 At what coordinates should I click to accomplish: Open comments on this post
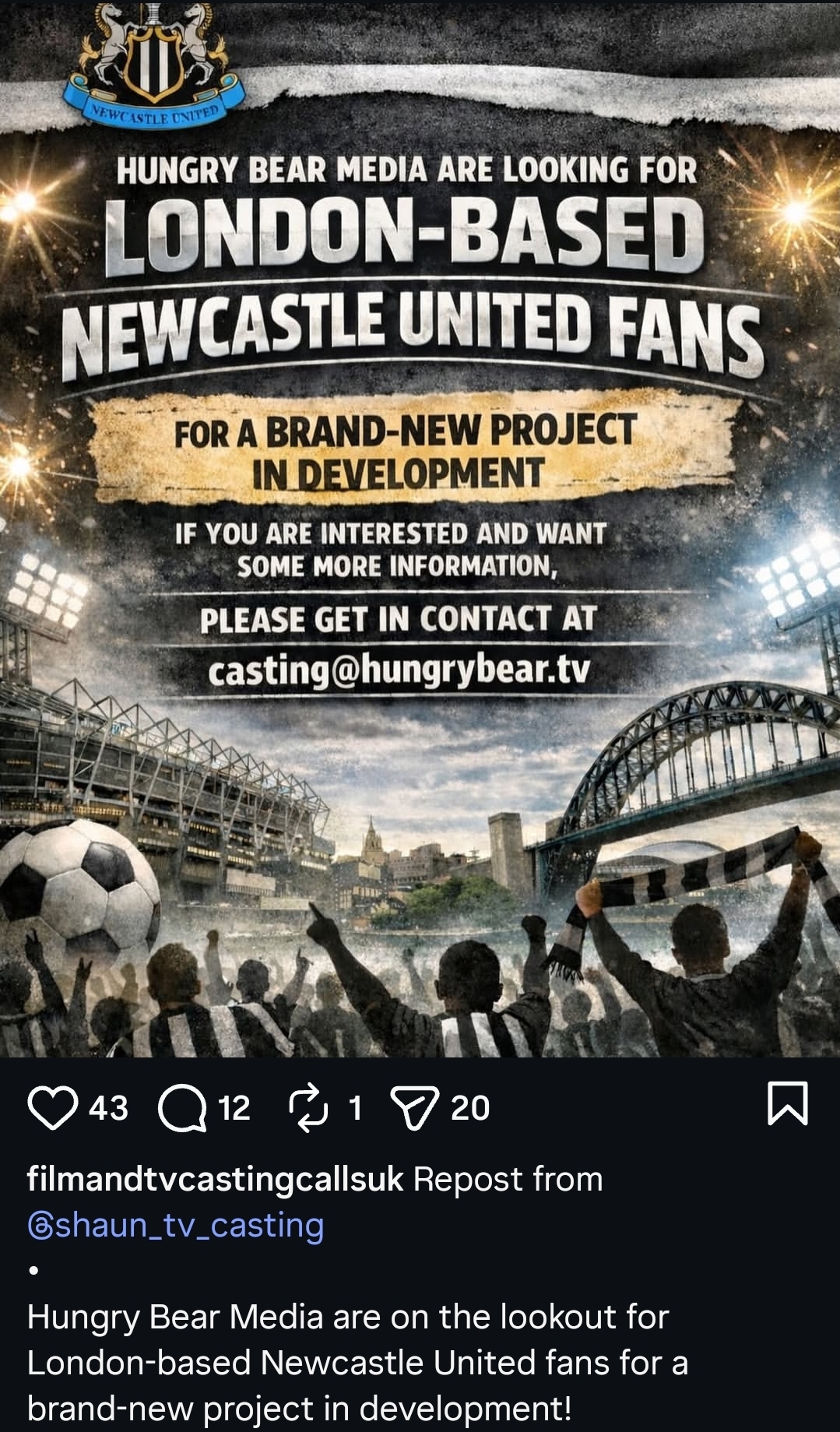pos(181,1107)
